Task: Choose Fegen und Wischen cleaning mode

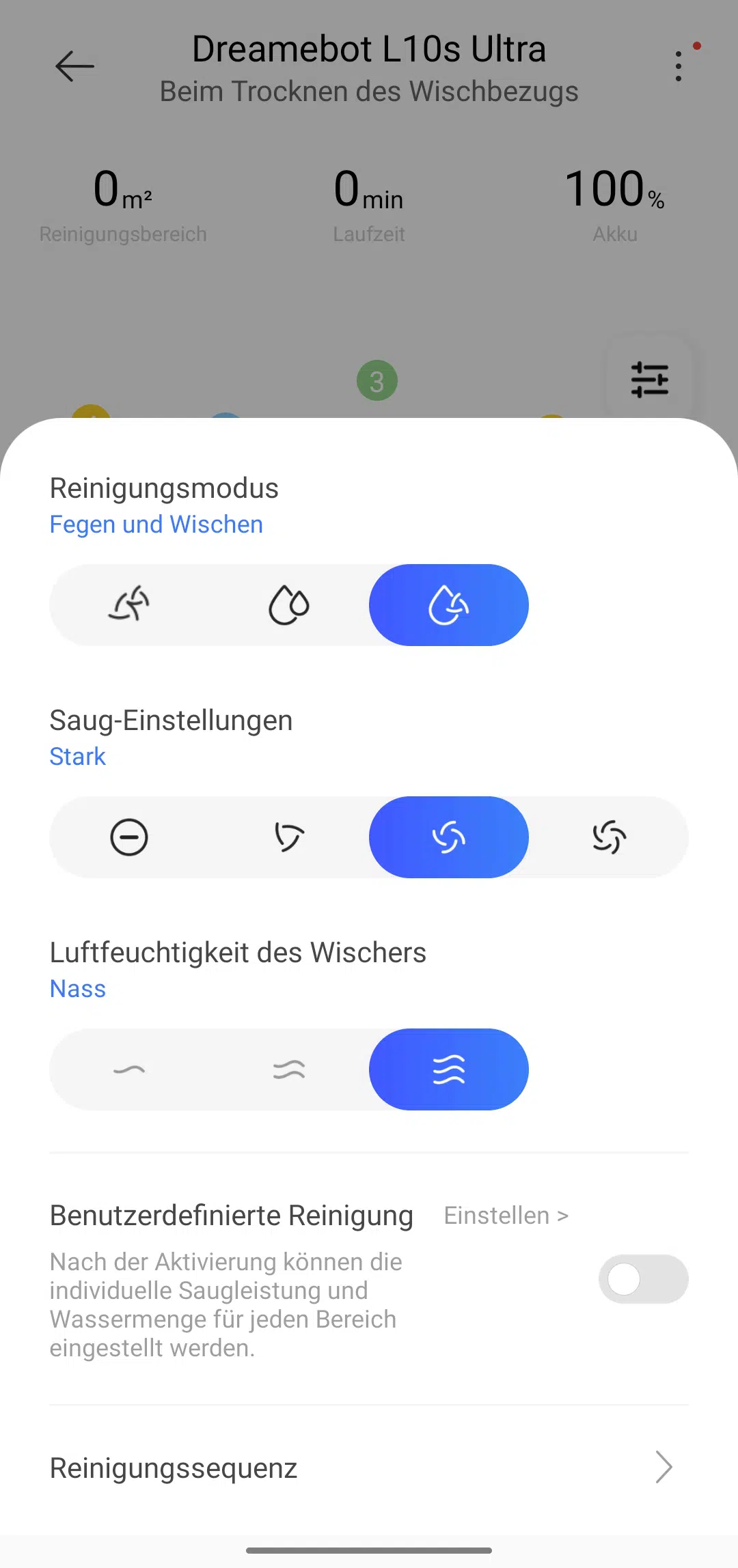Action: click(x=449, y=605)
